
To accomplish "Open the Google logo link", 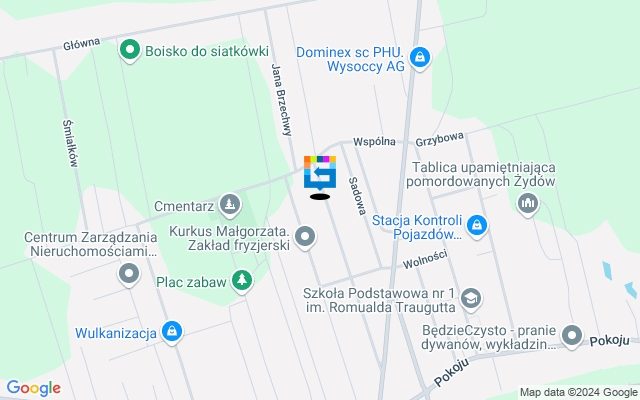I will [x=33, y=388].
